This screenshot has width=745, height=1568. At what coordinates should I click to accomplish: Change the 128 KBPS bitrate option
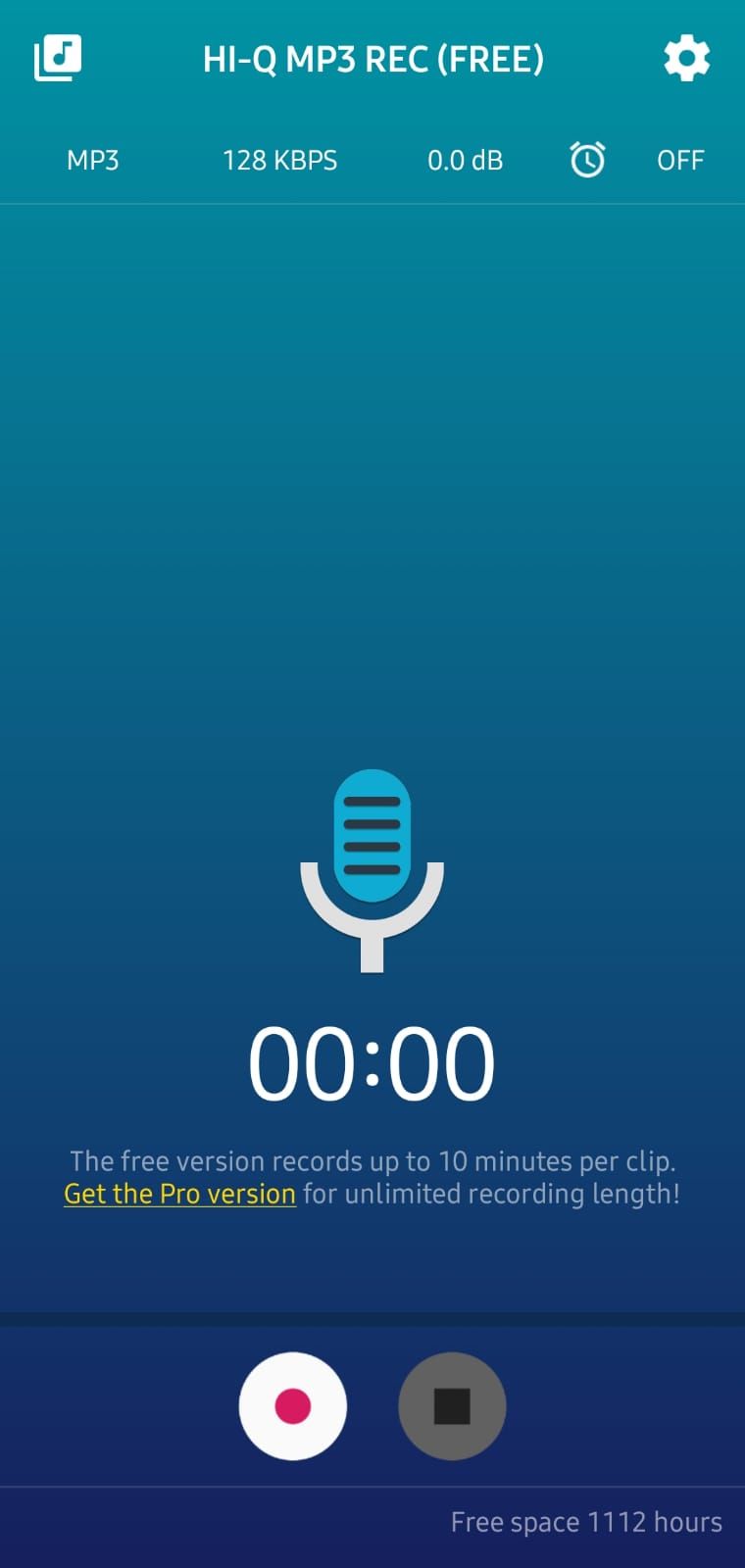coord(280,160)
